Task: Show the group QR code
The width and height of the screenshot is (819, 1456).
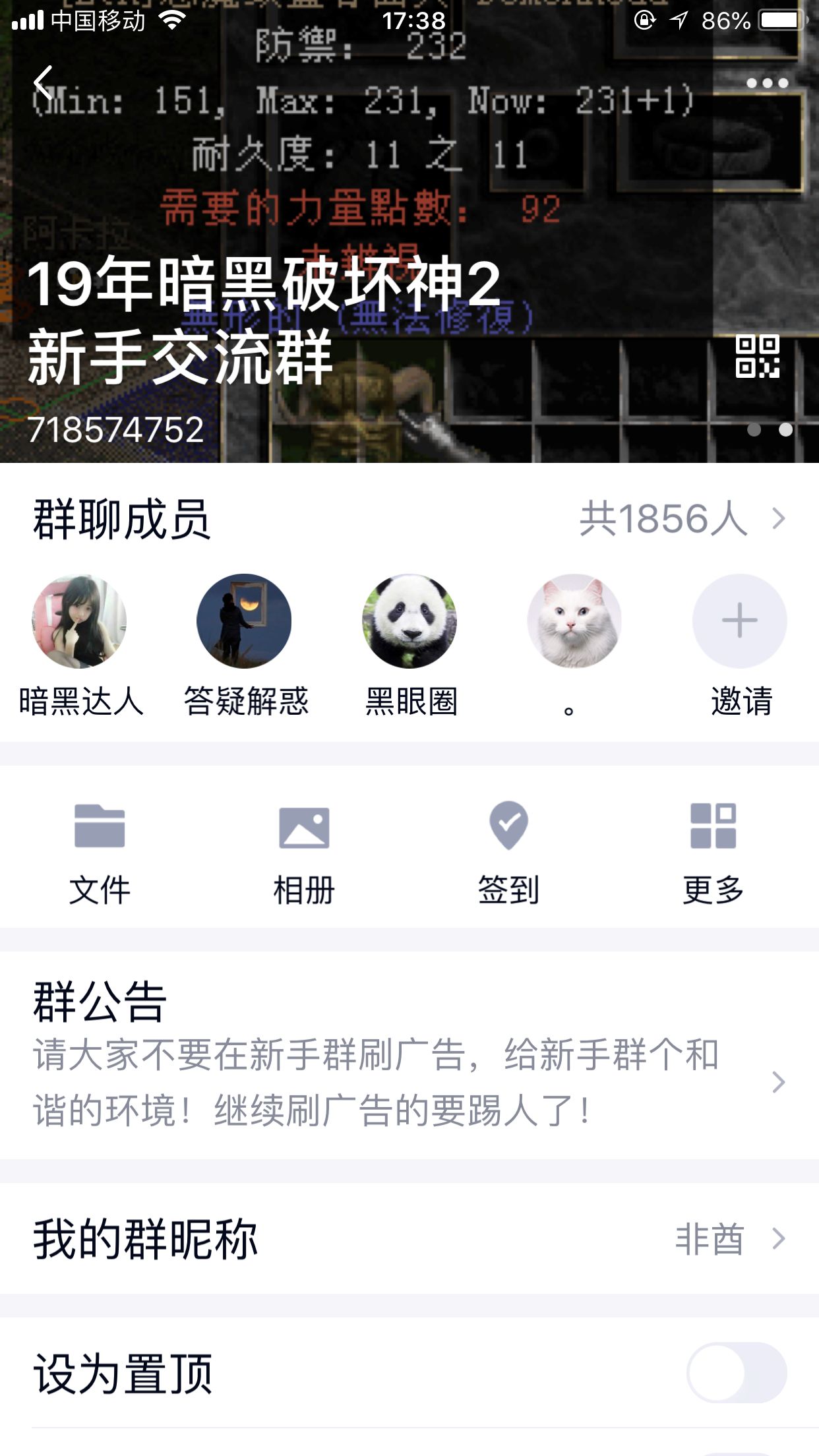Action: tap(758, 357)
